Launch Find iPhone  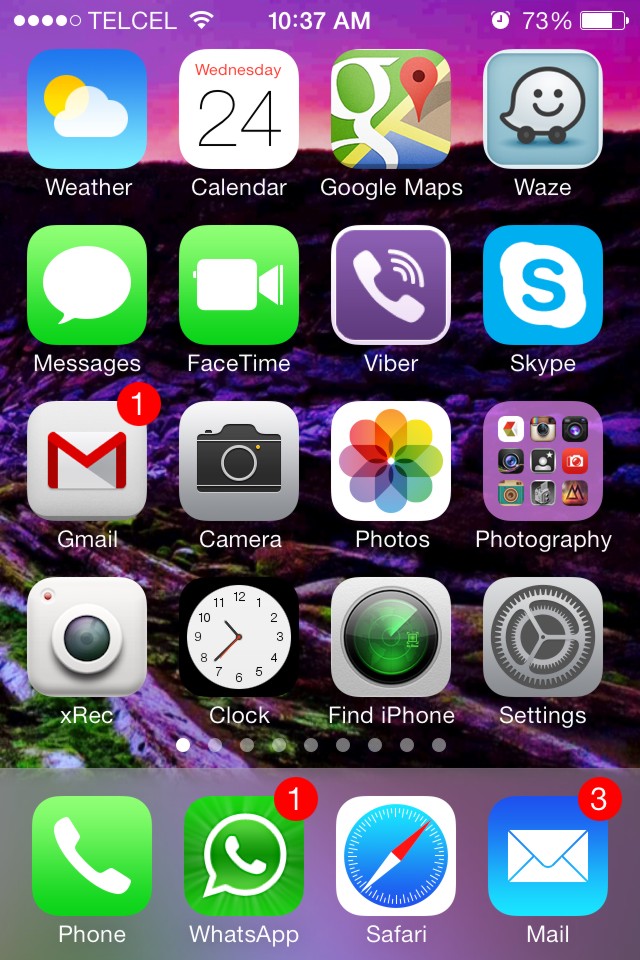pyautogui.click(x=391, y=637)
